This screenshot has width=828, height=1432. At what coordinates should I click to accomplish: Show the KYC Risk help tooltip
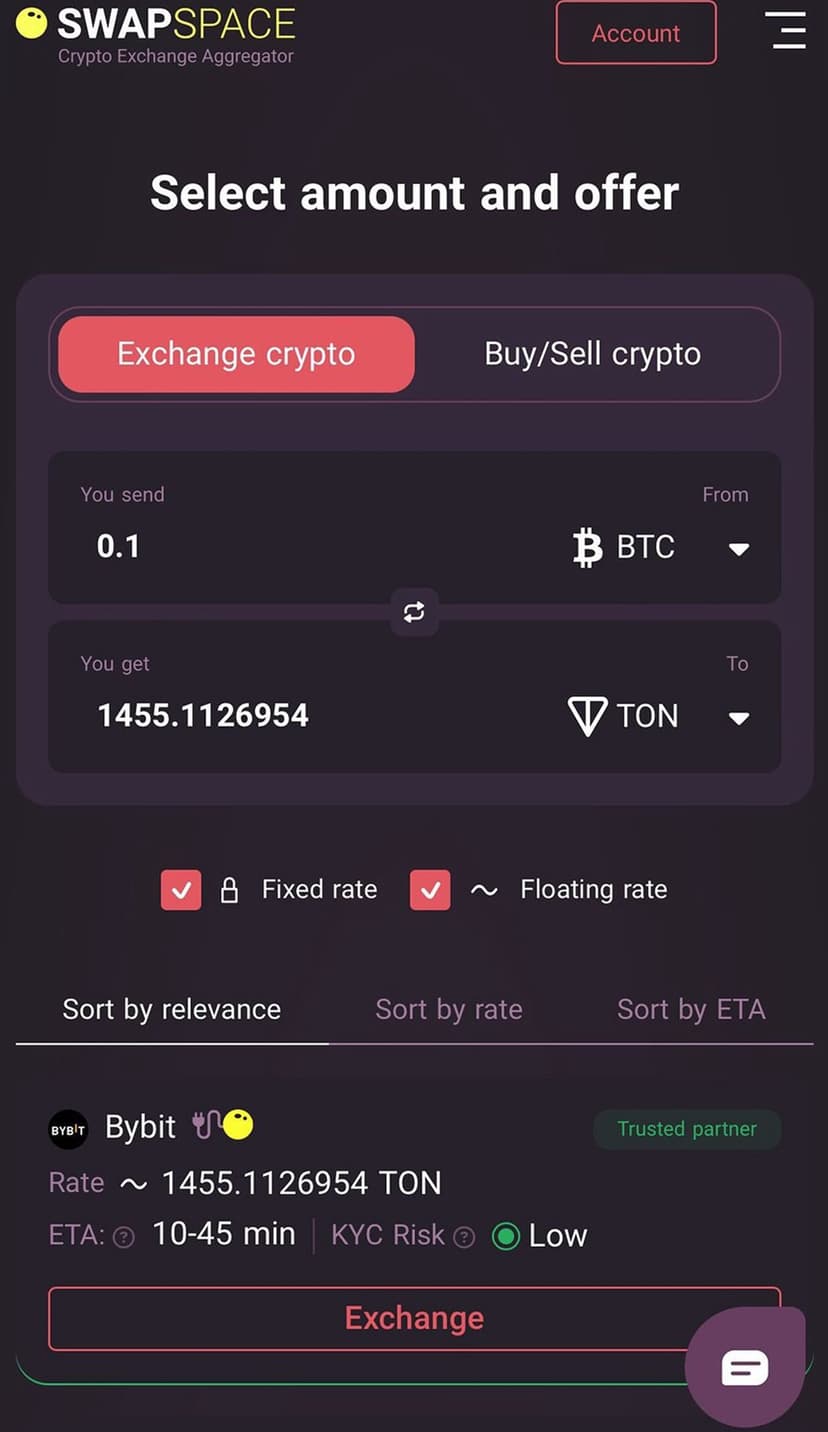click(x=464, y=1238)
